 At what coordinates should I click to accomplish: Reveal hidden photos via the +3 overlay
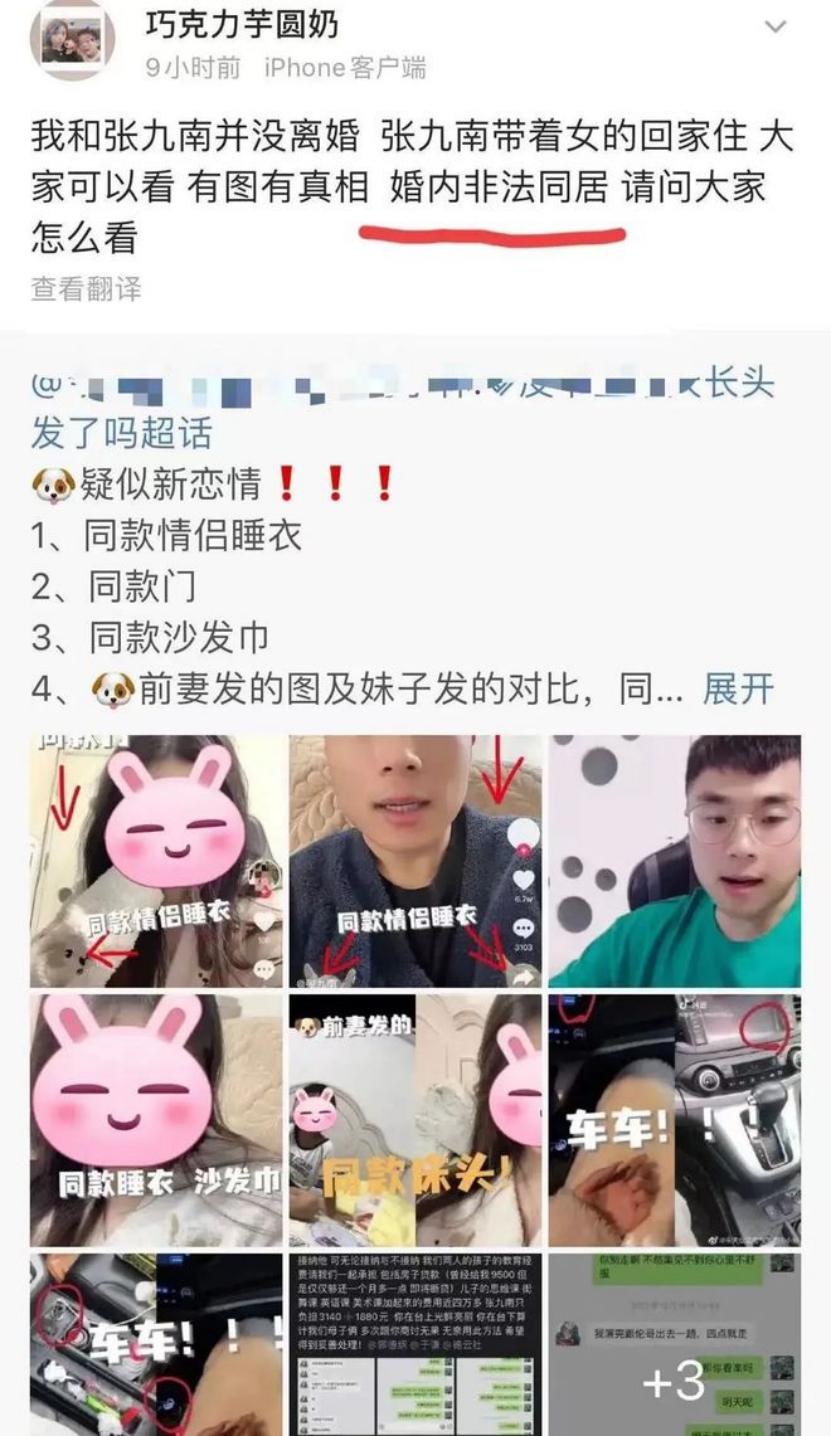point(677,1378)
